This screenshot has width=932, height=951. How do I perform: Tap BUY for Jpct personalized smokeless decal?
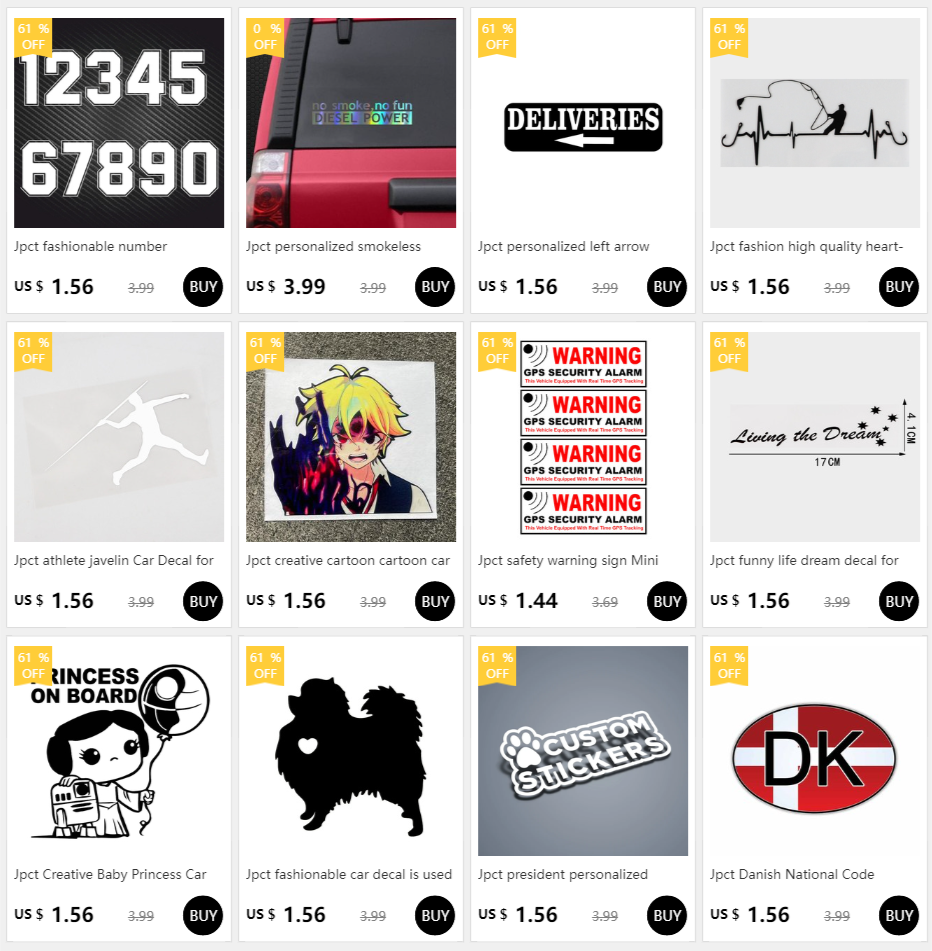coord(435,287)
